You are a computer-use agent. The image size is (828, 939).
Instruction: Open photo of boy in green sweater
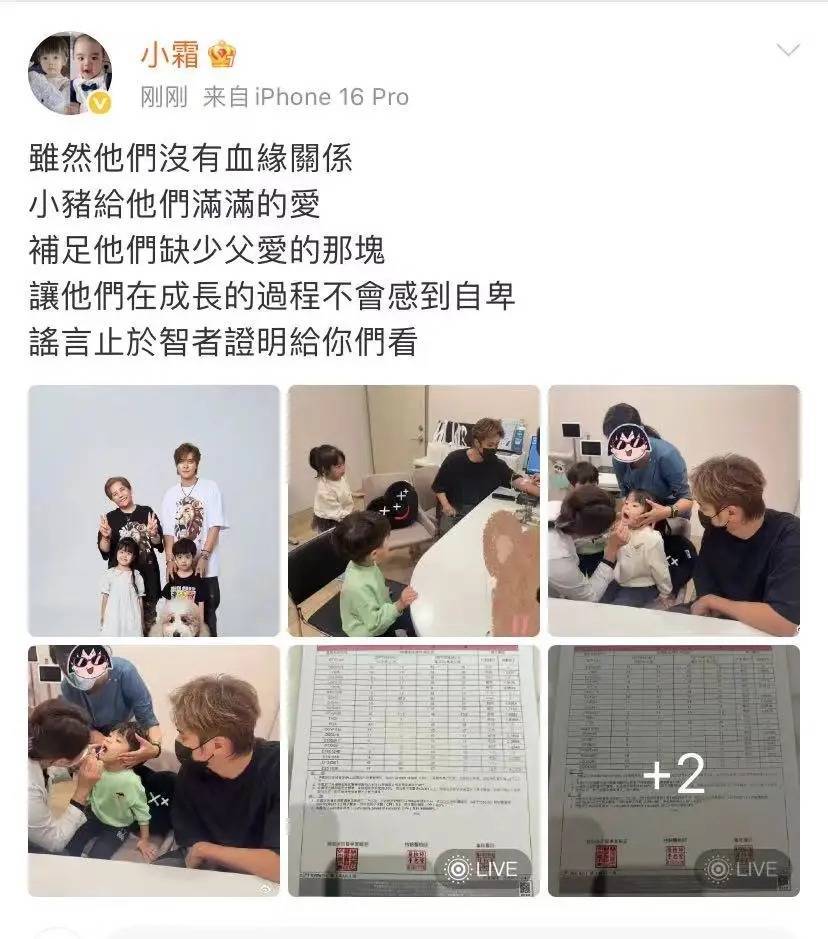click(154, 769)
